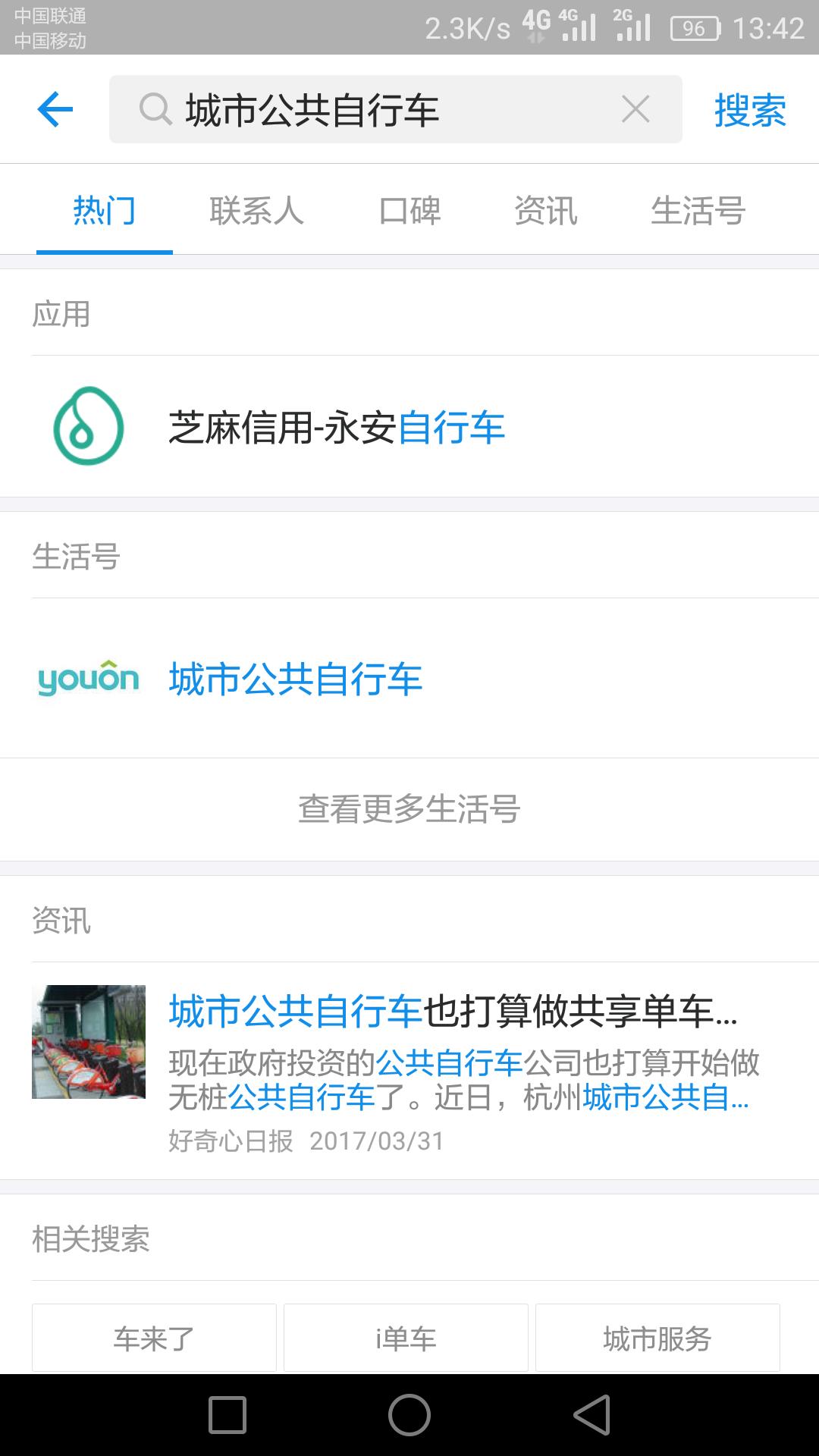
Task: Switch to the 联系人 tab
Action: coord(257,211)
